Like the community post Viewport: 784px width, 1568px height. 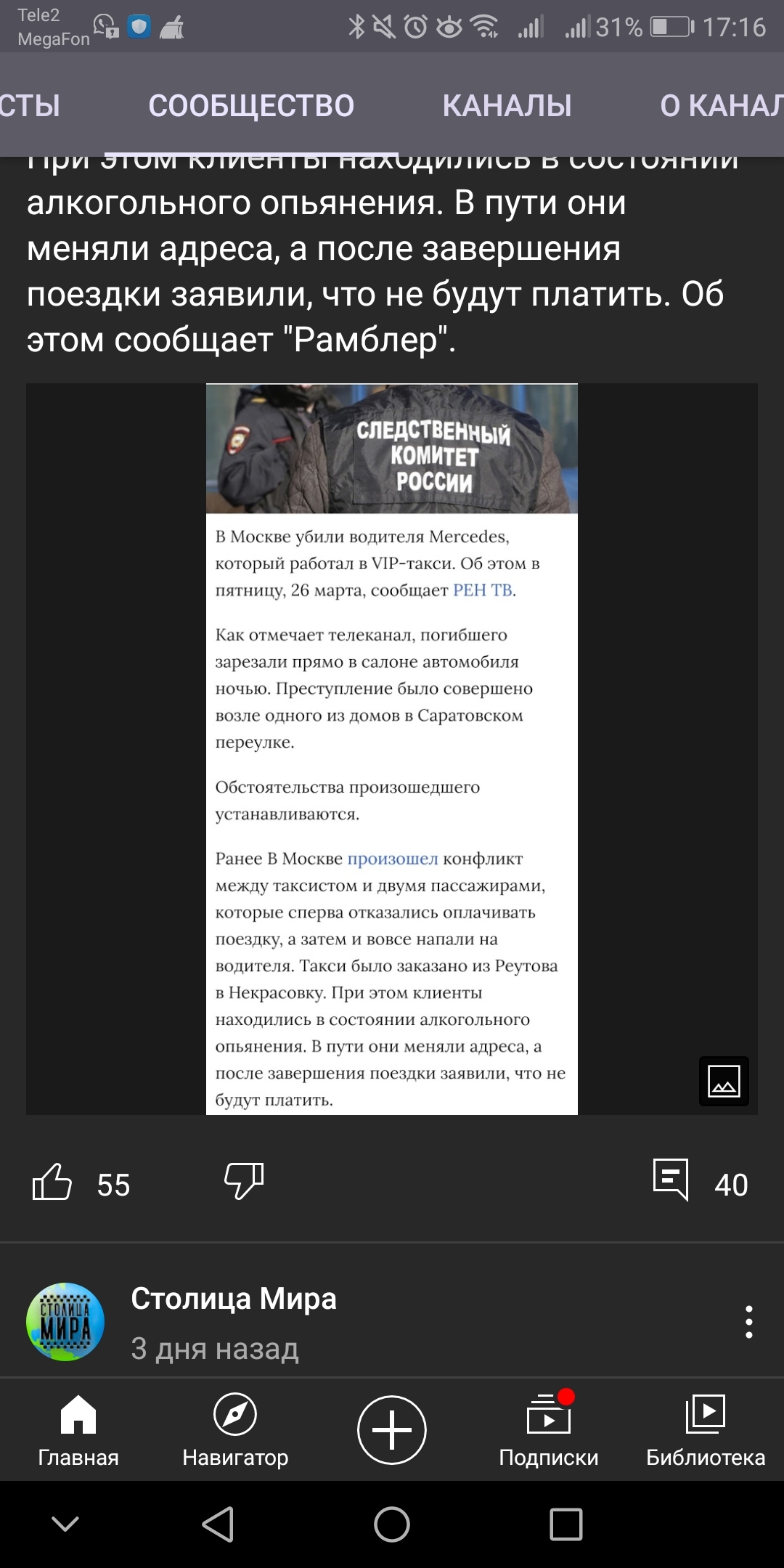tap(52, 1182)
